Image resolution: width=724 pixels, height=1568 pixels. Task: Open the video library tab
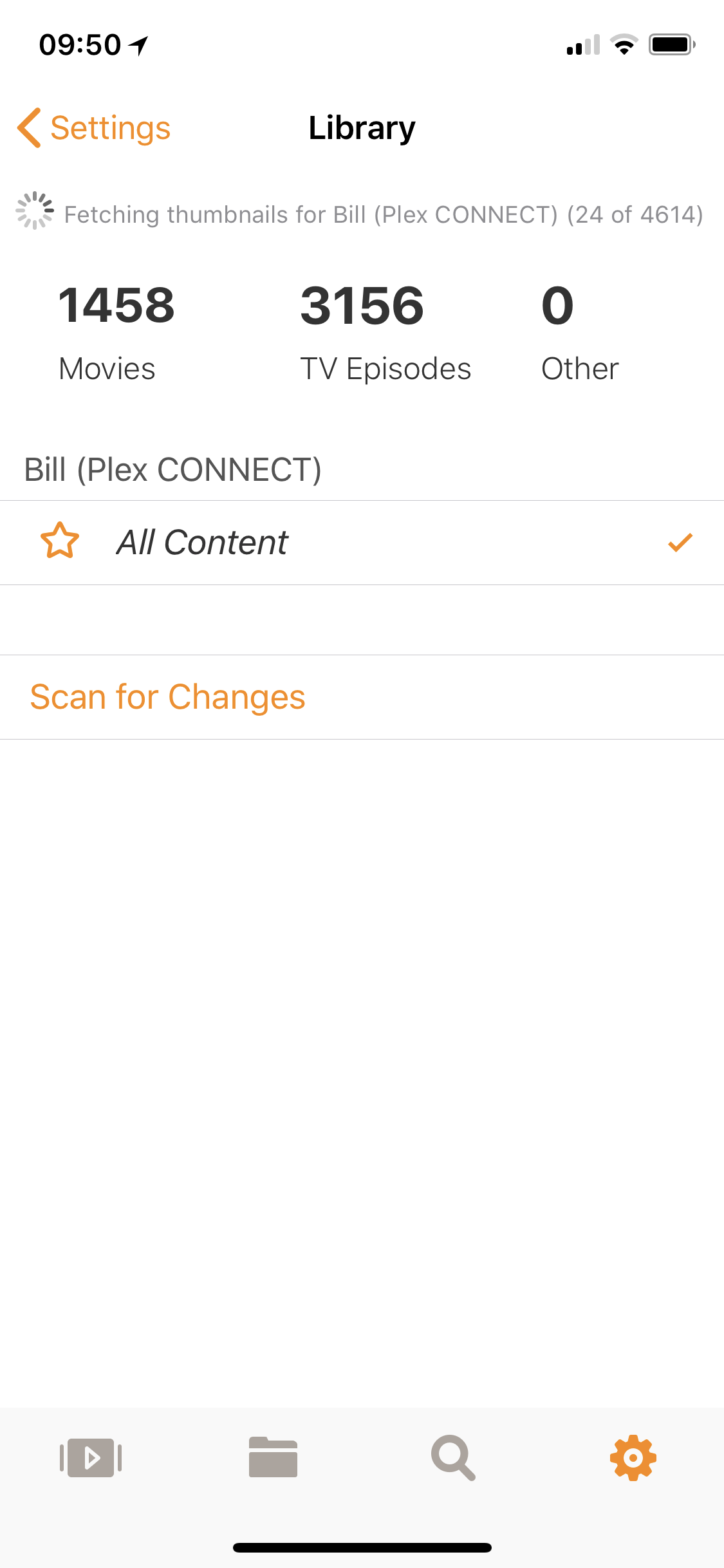[x=91, y=1458]
